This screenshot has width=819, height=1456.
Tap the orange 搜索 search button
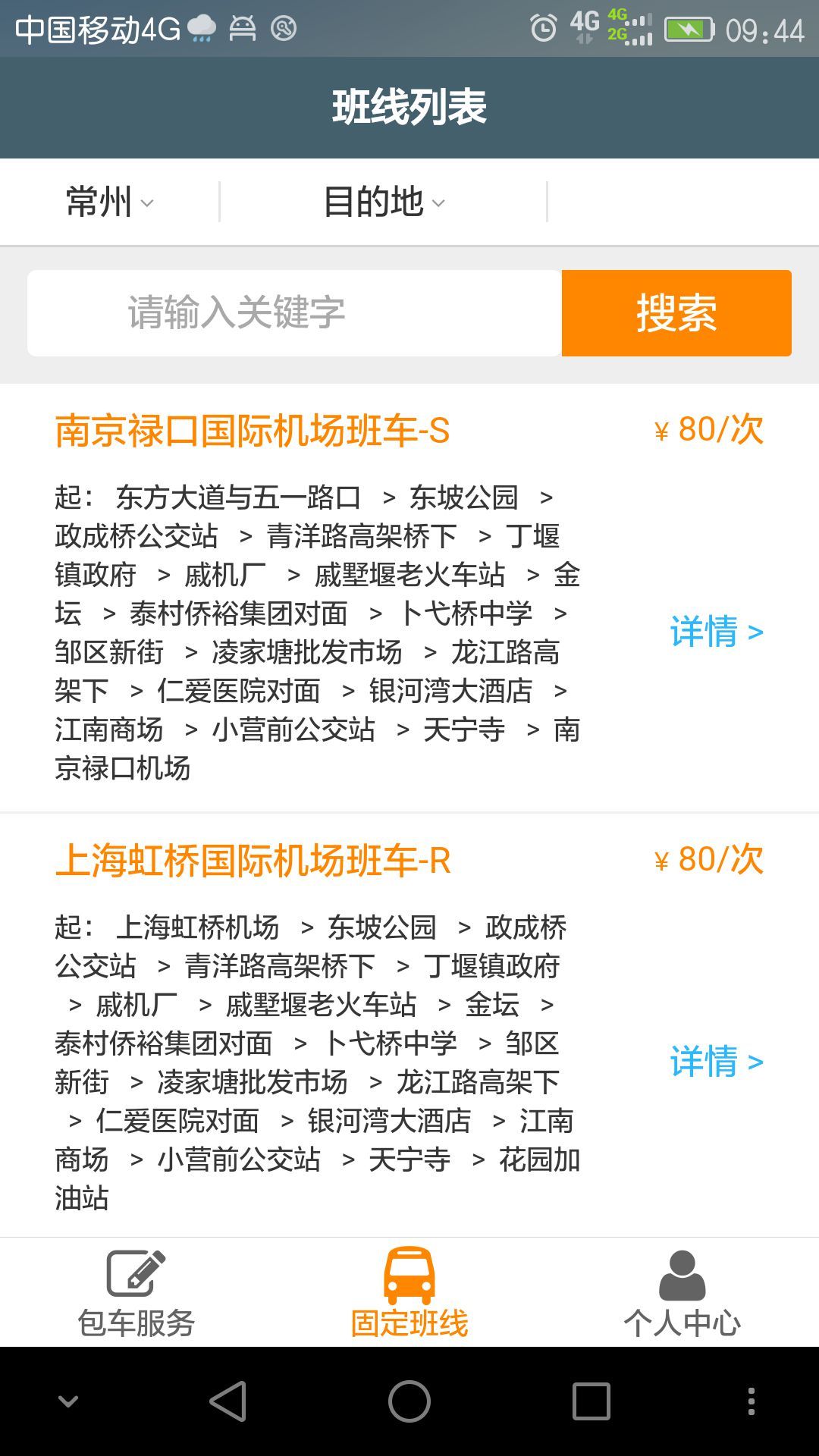pos(676,312)
